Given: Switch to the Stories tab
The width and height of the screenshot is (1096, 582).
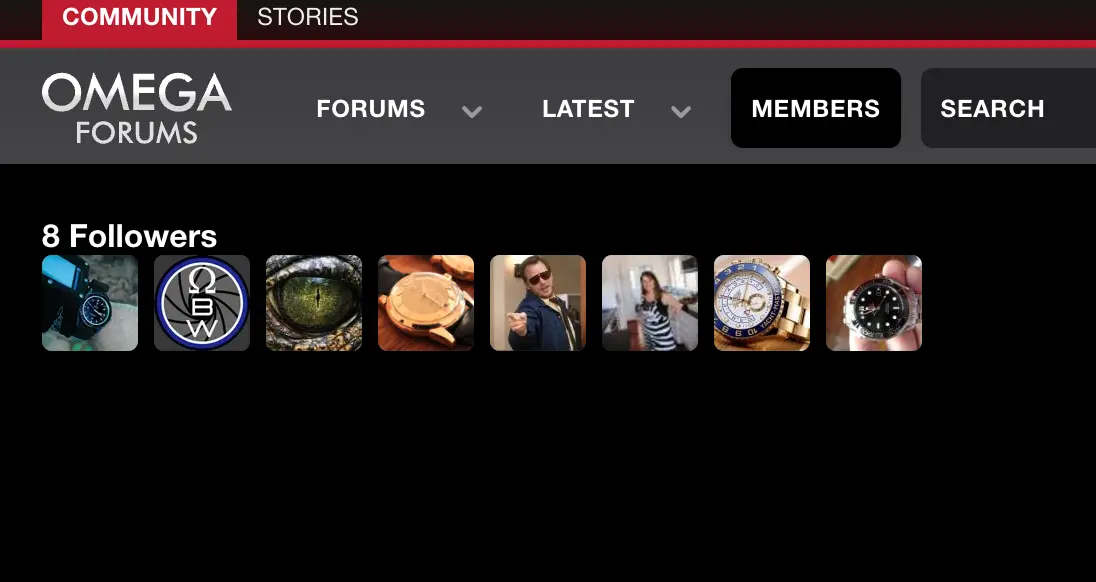Looking at the screenshot, I should (x=307, y=17).
